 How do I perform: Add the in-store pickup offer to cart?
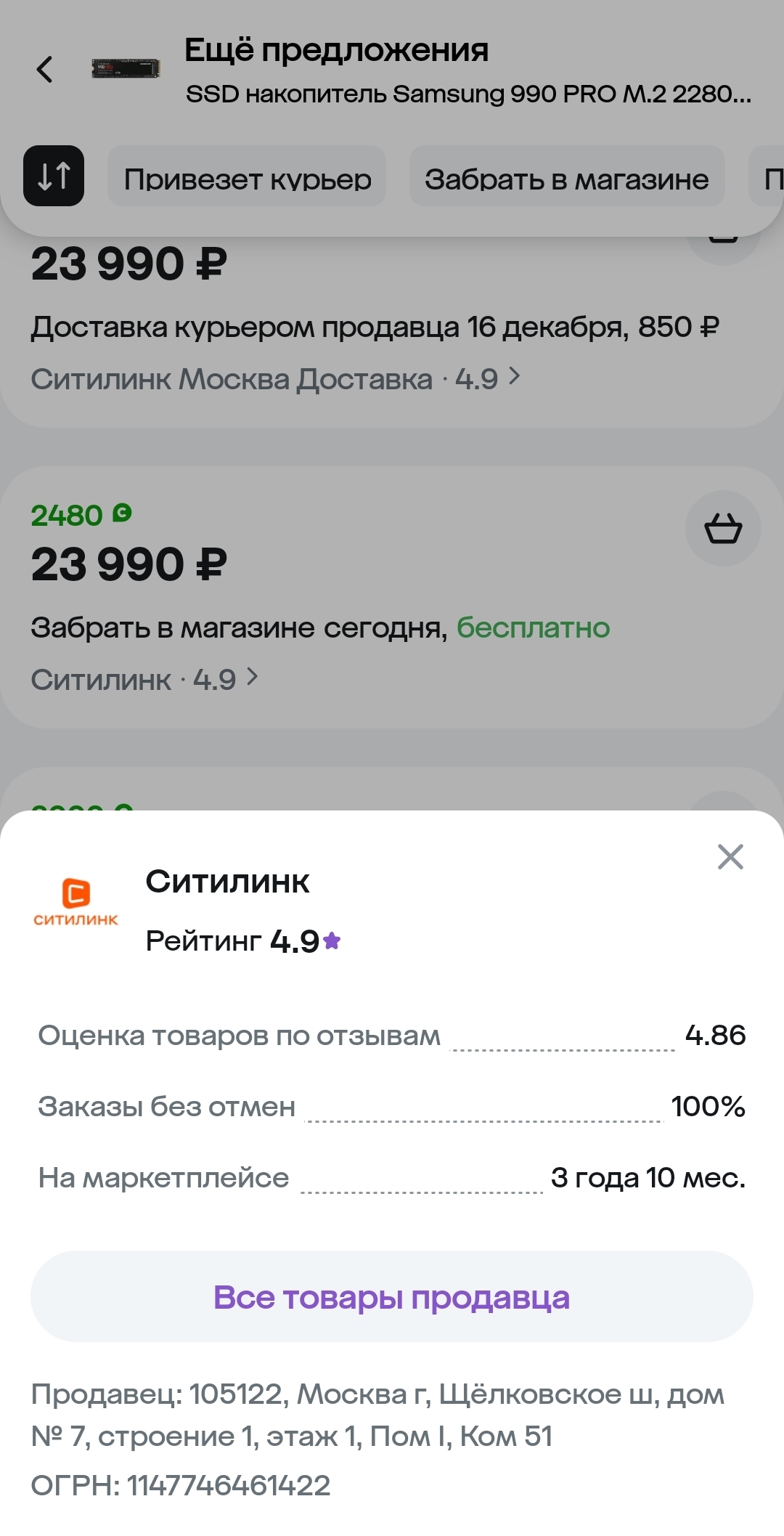pos(723,528)
